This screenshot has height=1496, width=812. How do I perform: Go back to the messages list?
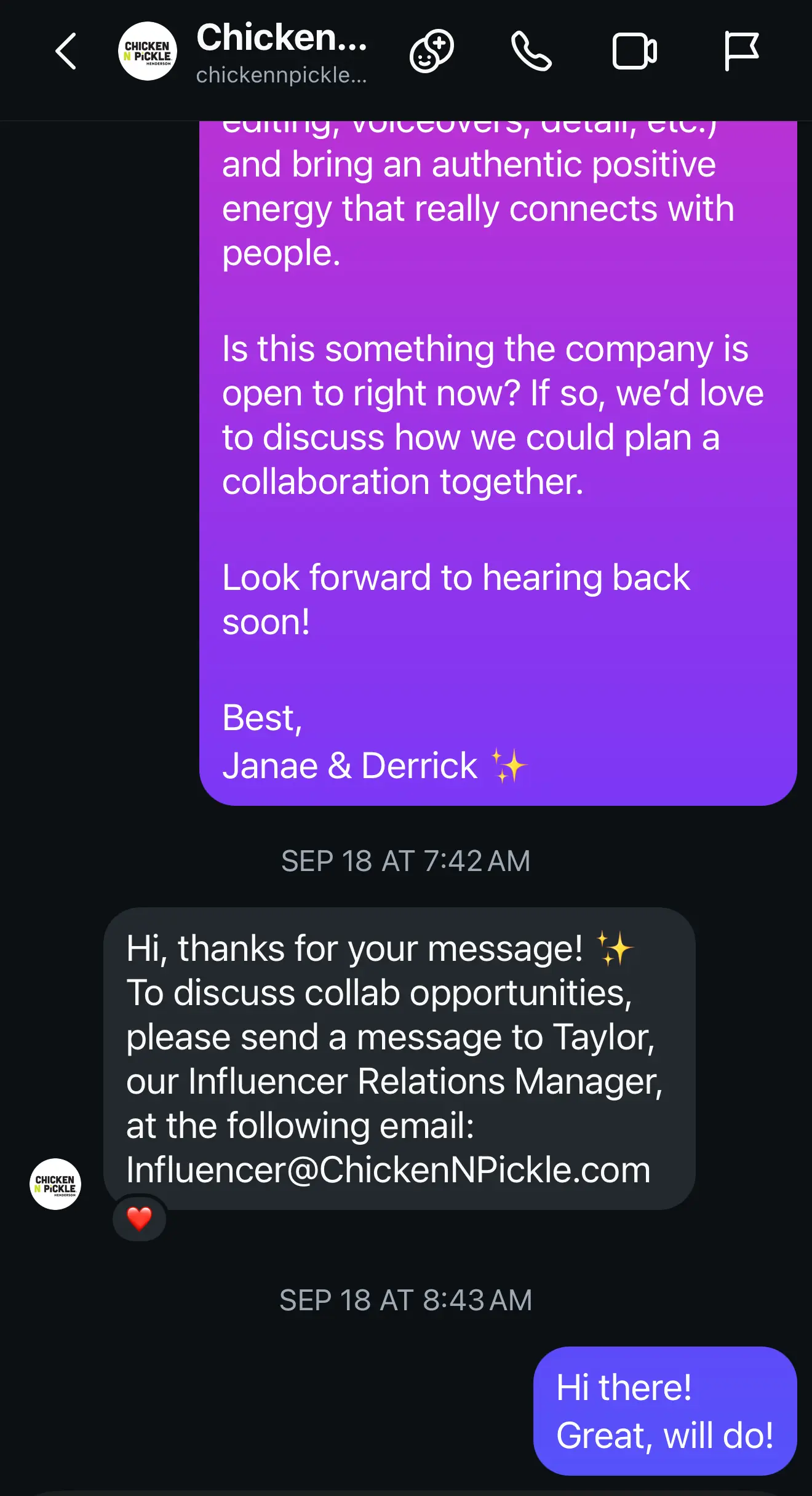66,52
